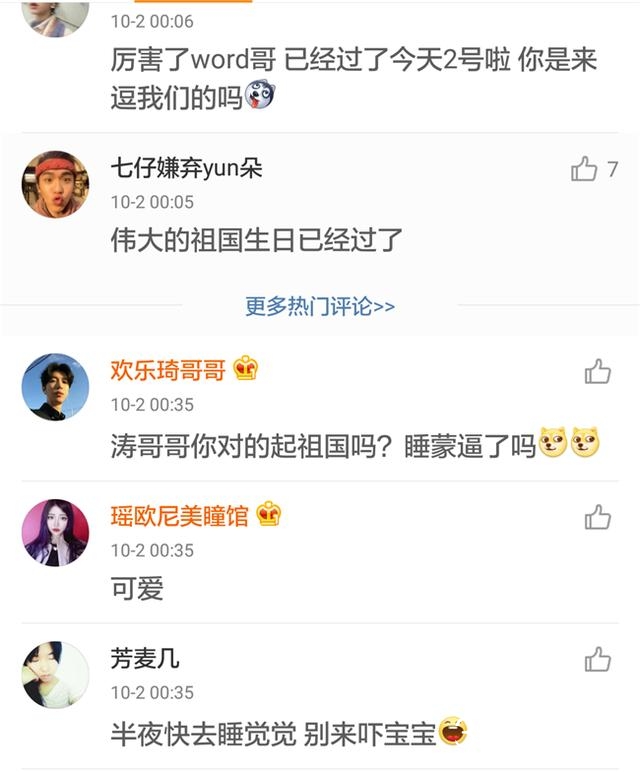Image resolution: width=640 pixels, height=772 pixels.
Task: Open 七仔嫌弃yun朵's profile avatar
Action: coord(55,185)
